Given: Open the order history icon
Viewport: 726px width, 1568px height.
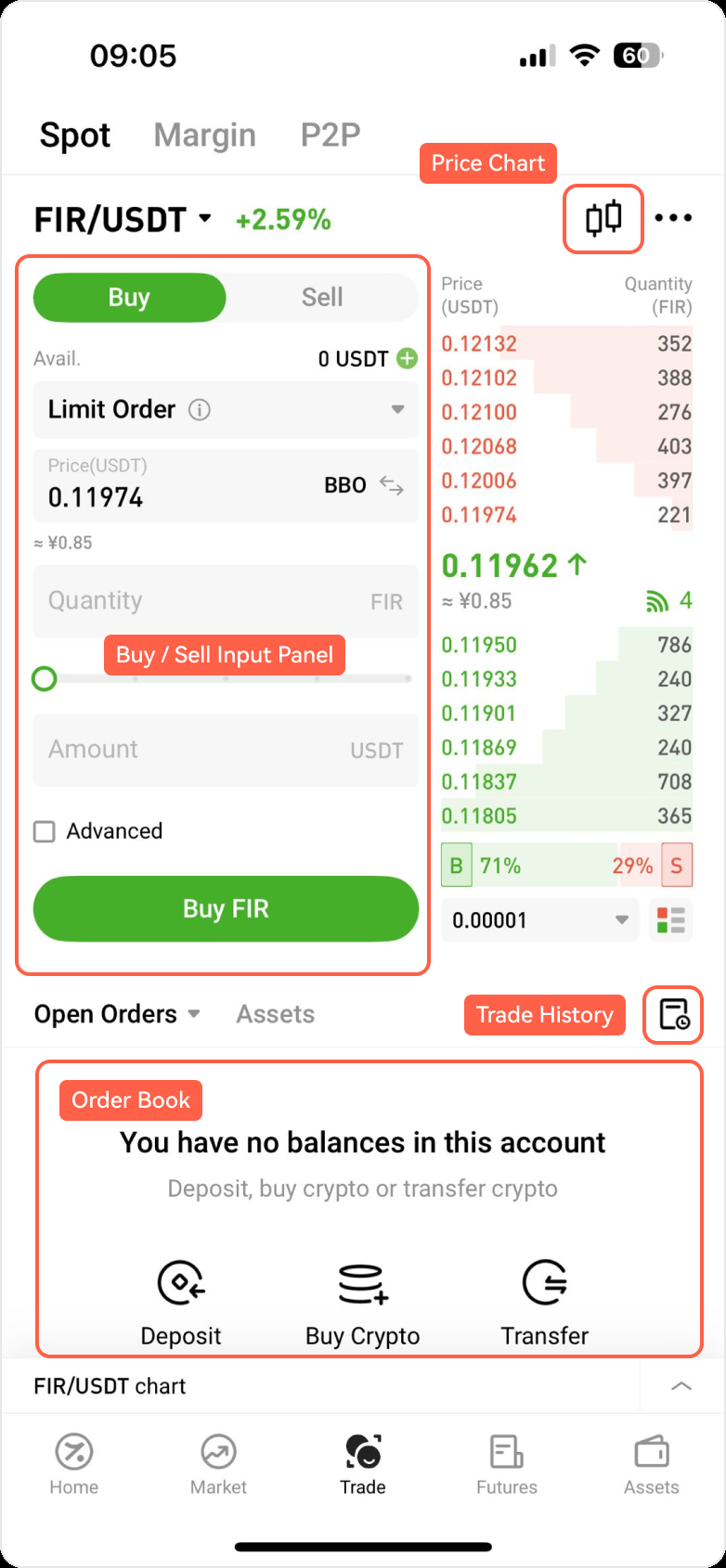Looking at the screenshot, I should click(673, 1014).
